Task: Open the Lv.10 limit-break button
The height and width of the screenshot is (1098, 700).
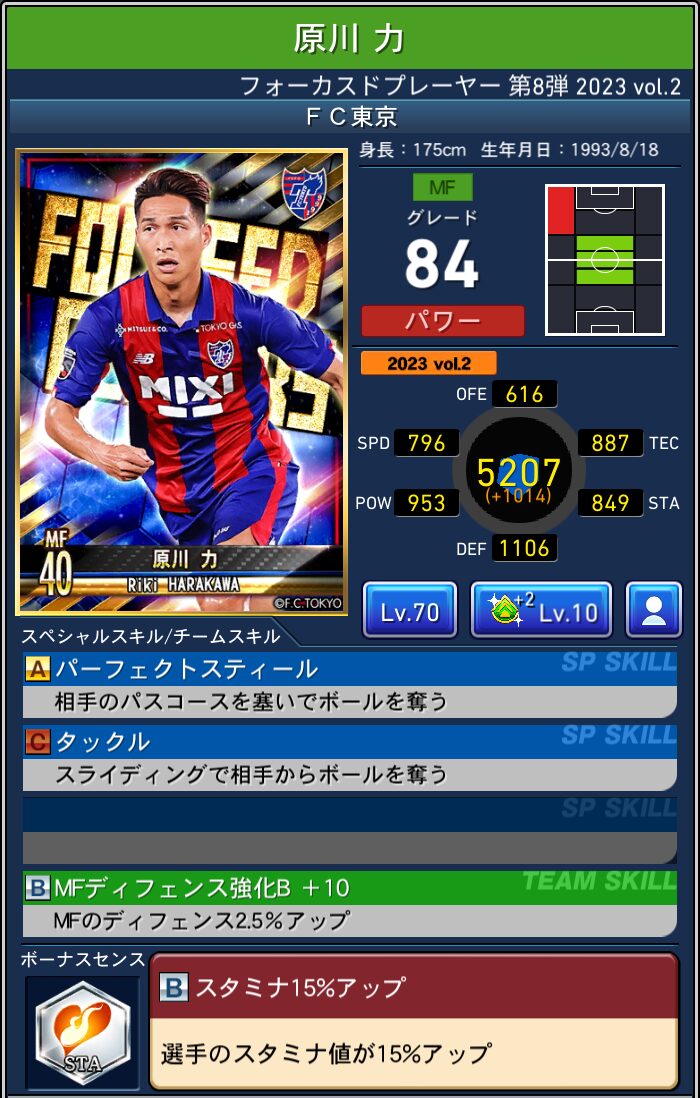Action: pos(541,611)
